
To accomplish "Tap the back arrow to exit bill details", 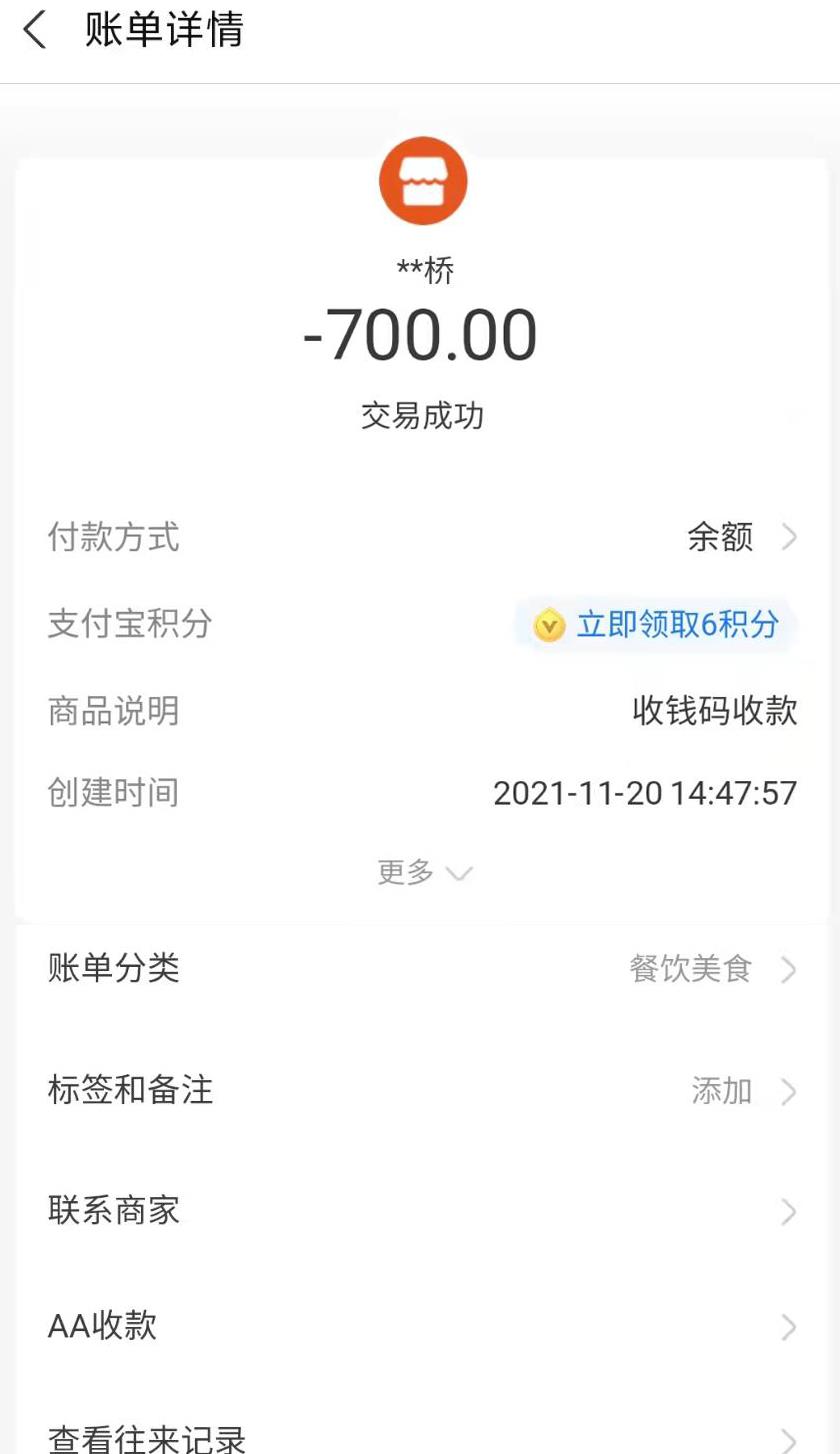I will pos(33,30).
